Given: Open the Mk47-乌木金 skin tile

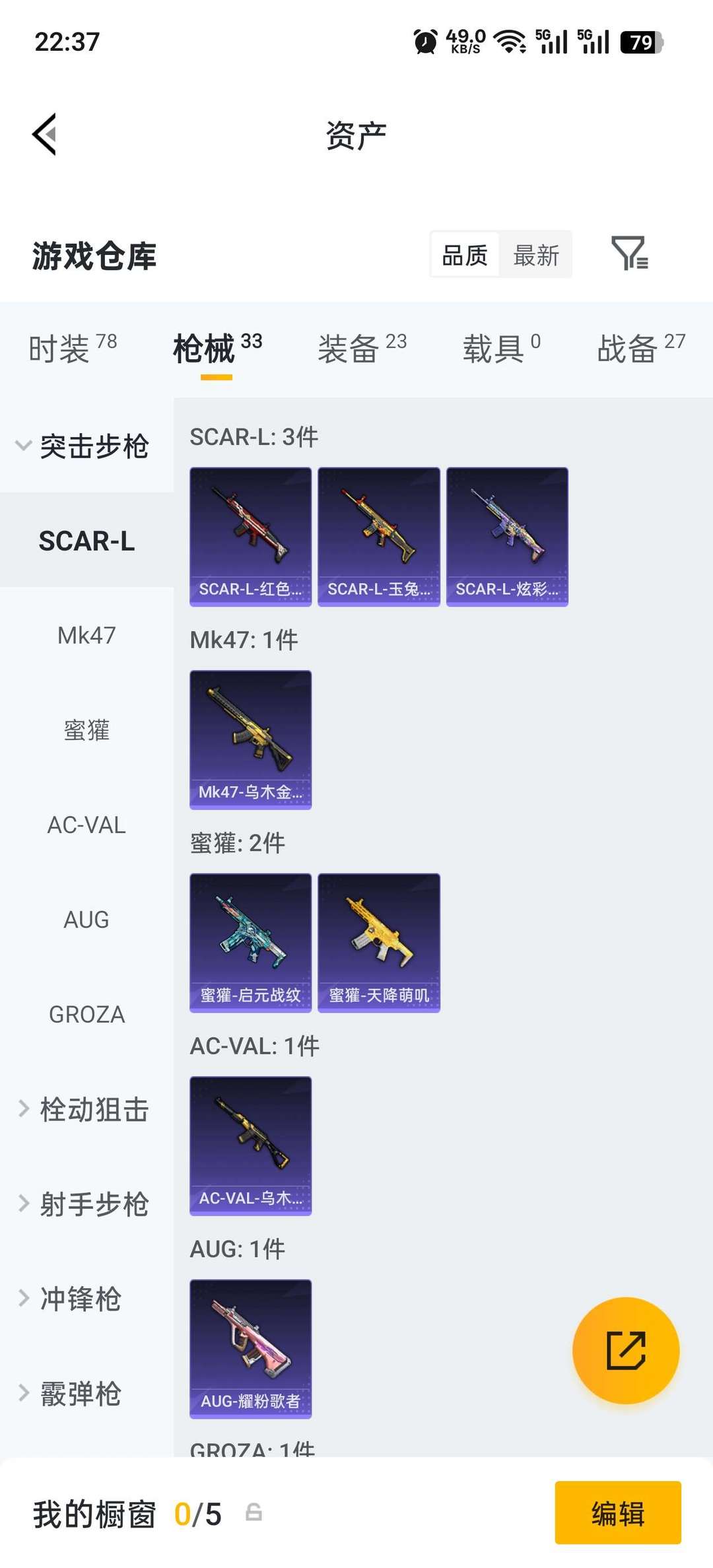Looking at the screenshot, I should pos(250,739).
